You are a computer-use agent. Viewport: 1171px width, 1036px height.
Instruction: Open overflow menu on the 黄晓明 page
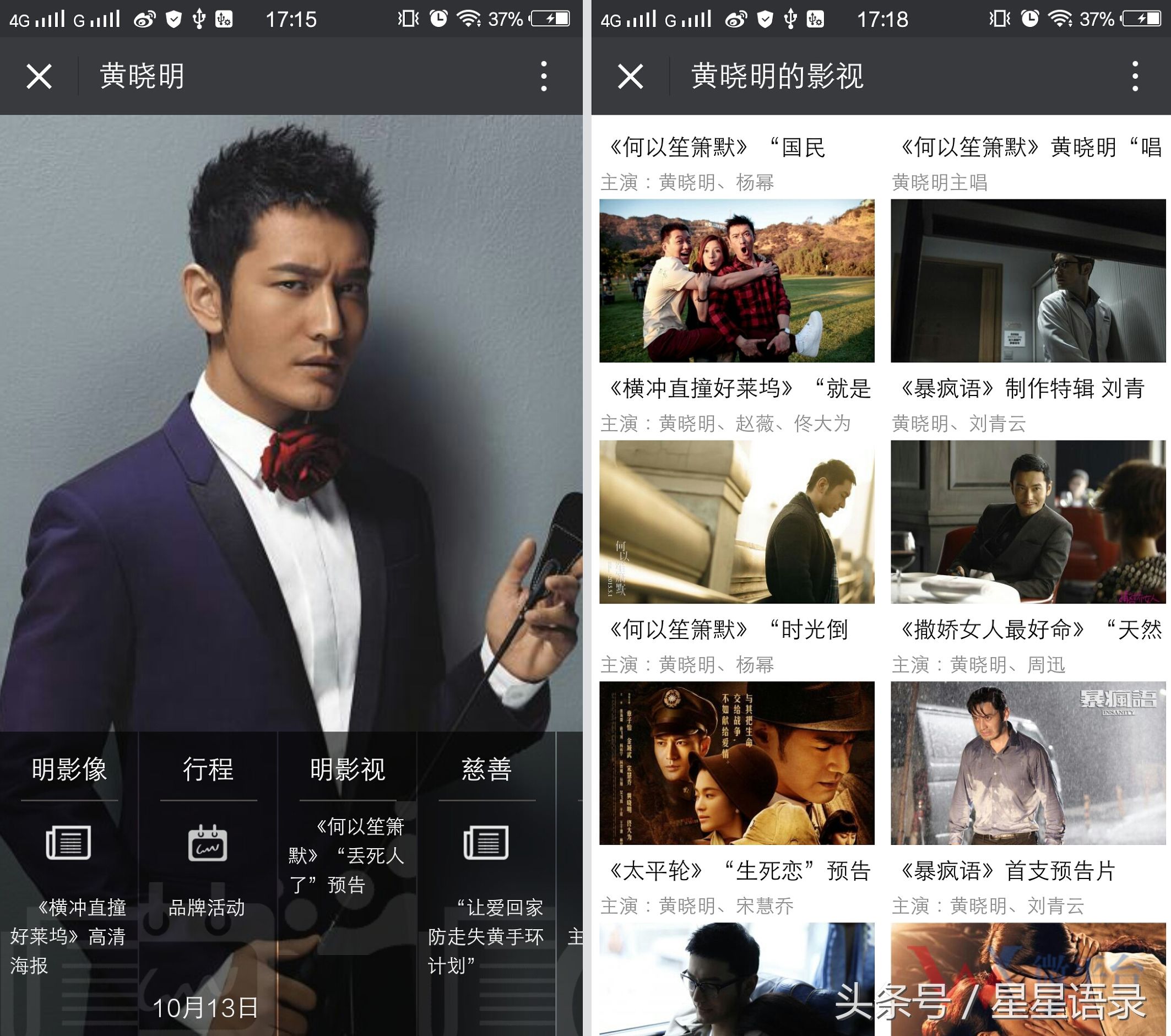click(544, 76)
